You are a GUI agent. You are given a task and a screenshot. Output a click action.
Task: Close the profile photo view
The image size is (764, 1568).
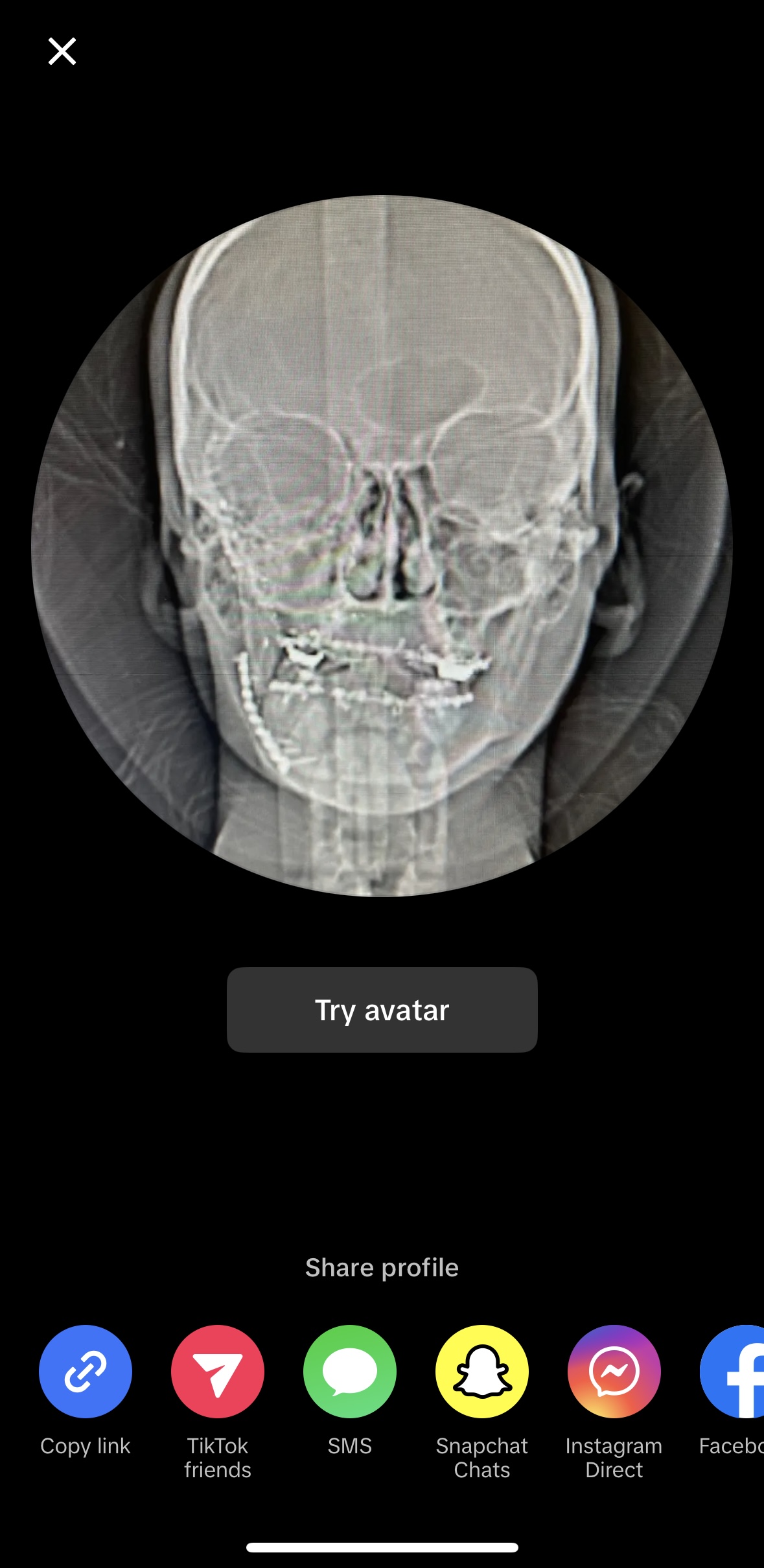tap(62, 51)
